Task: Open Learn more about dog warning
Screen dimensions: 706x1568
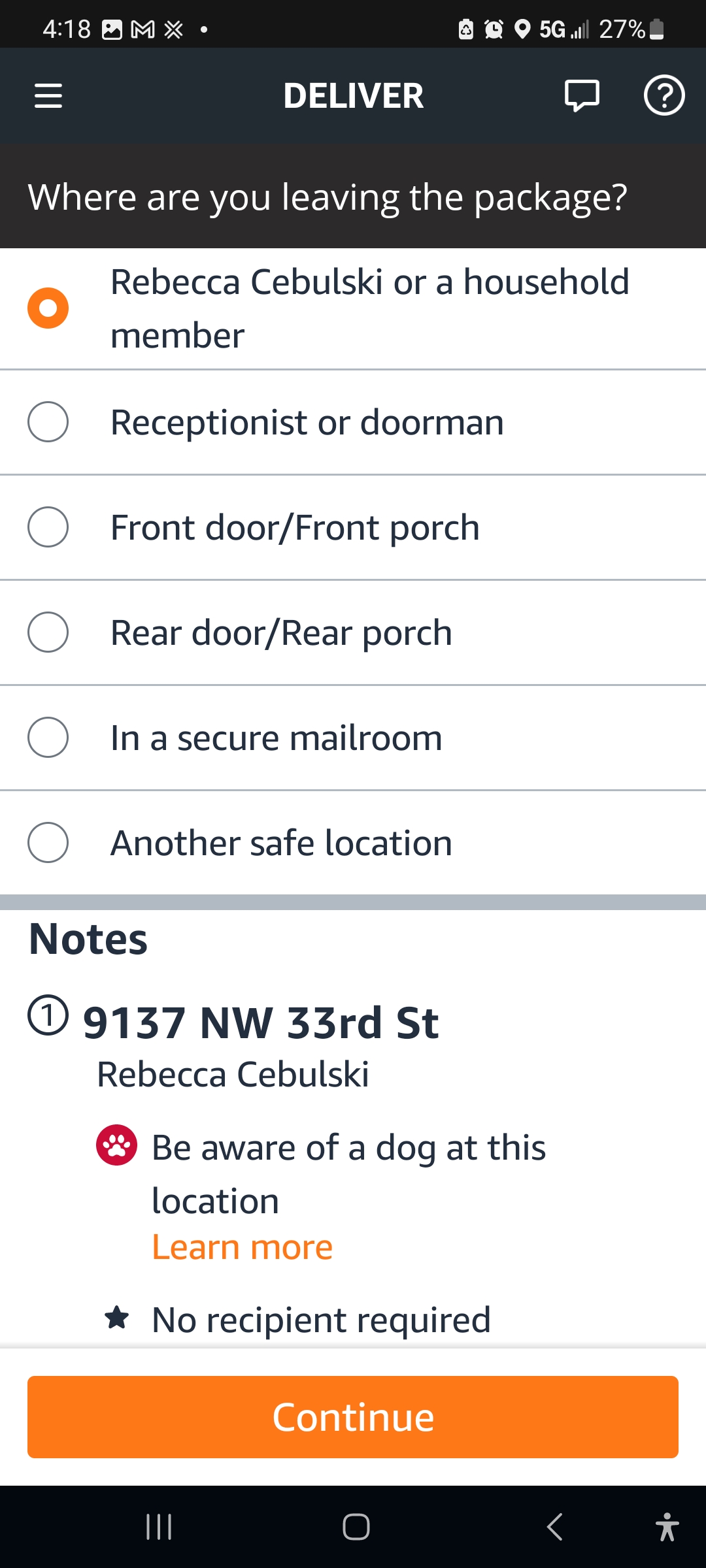Action: tap(242, 1247)
